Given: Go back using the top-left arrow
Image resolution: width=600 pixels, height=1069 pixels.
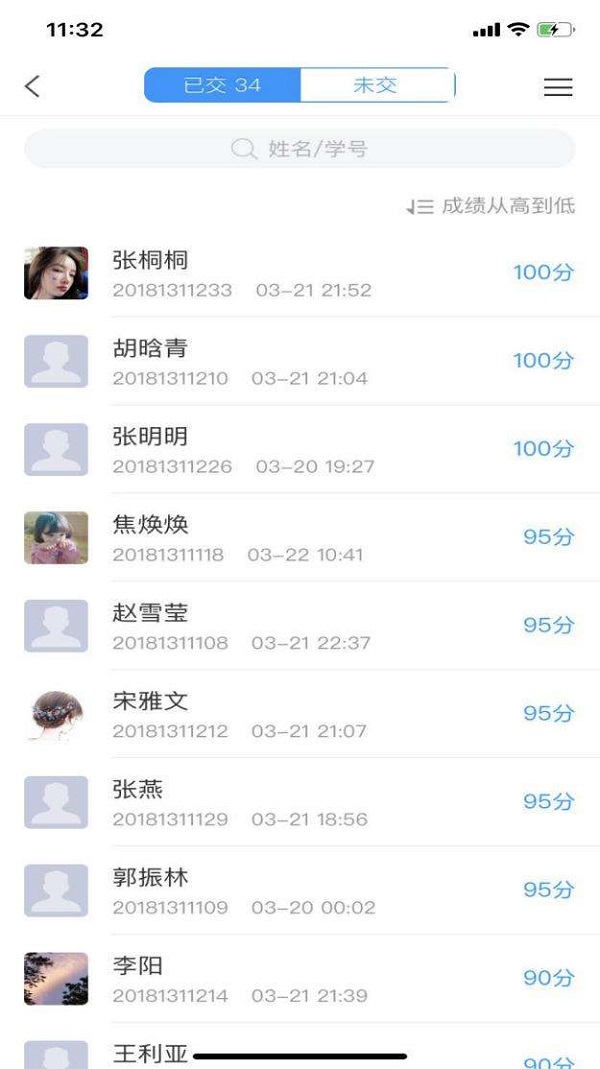Looking at the screenshot, I should 32,86.
